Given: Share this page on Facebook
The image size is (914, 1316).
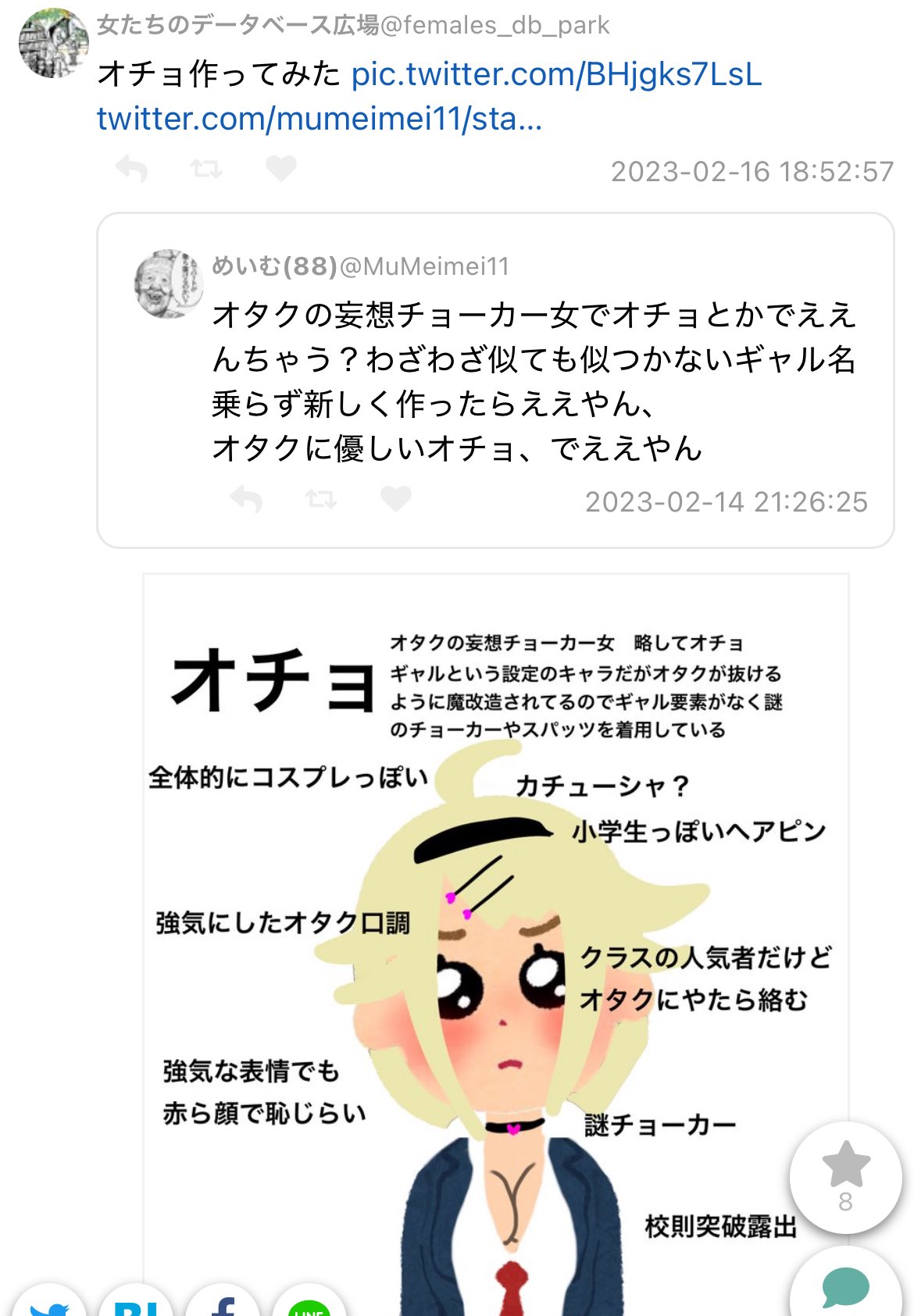Looking at the screenshot, I should [x=223, y=1304].
